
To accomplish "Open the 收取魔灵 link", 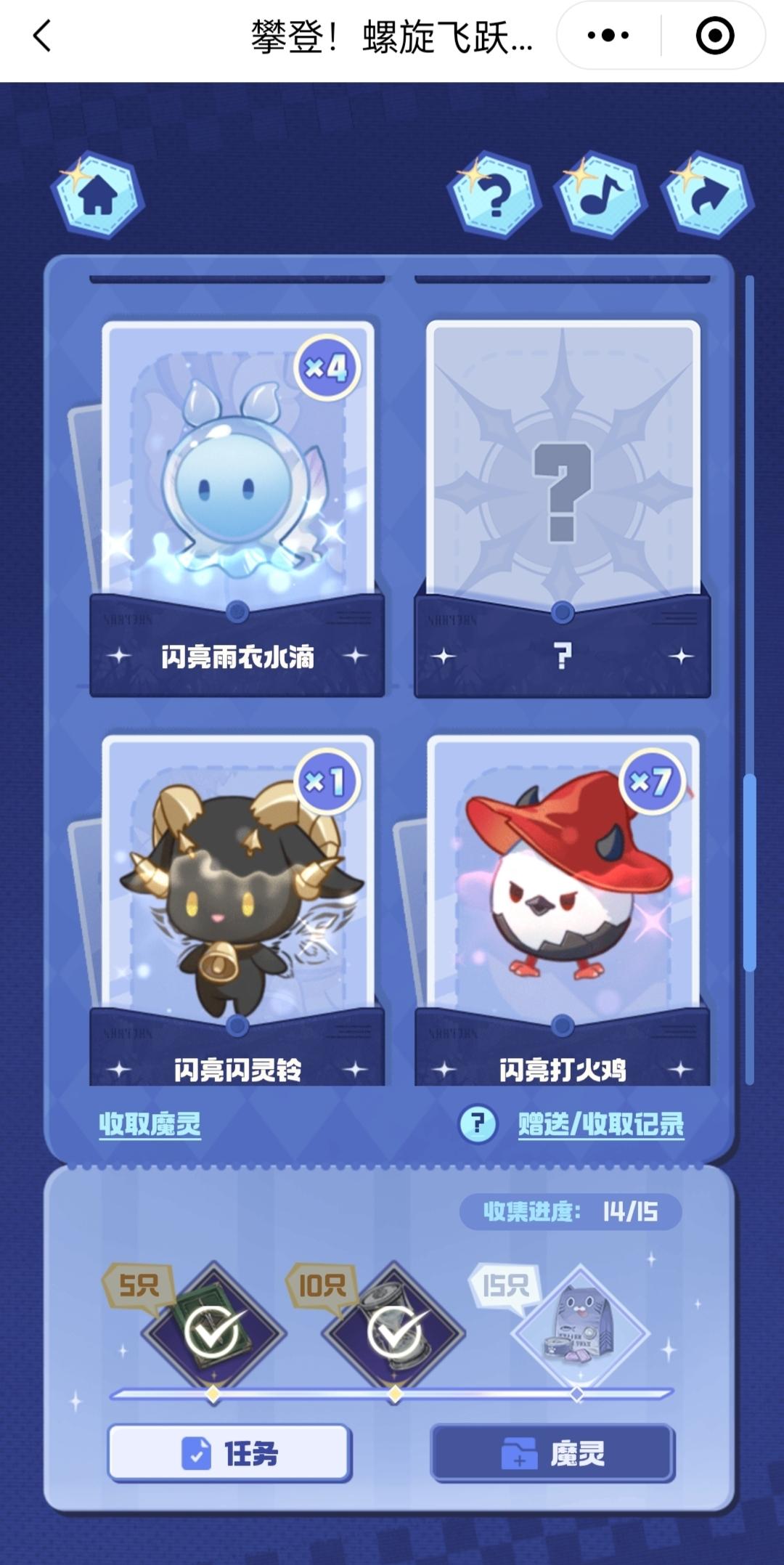I will click(150, 1123).
